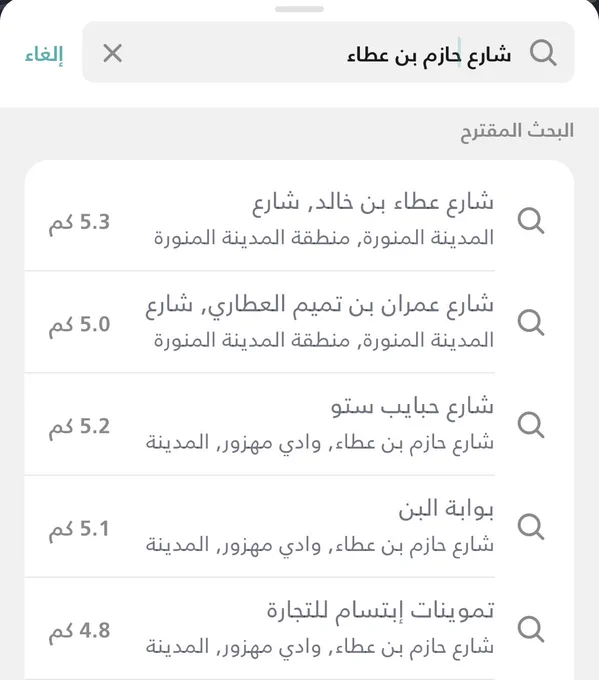This screenshot has width=599, height=680.
Task: Select تموينات إبتسام للتجارة from suggestions
Action: [299, 628]
